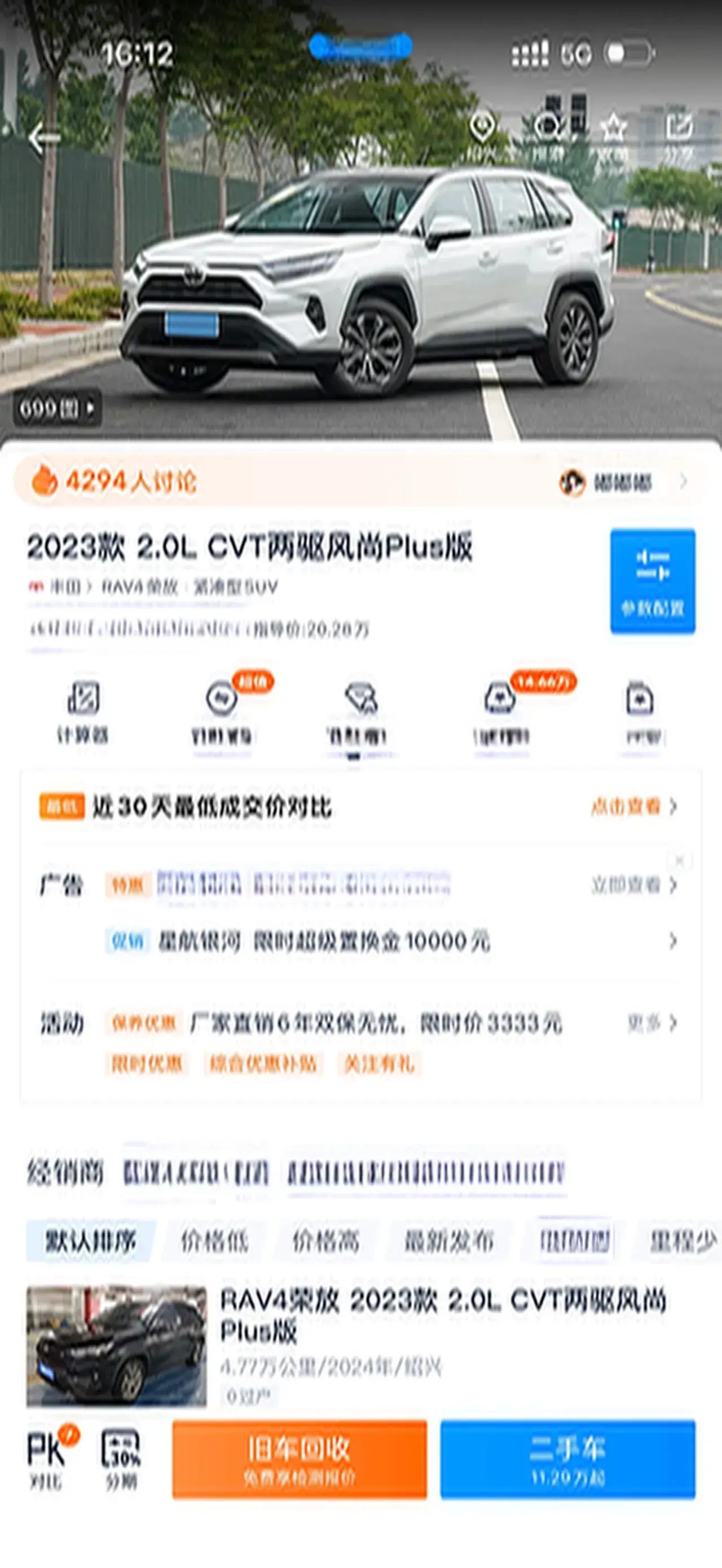Open the 计算器 calculator tool
This screenshot has height=1568, width=722.
[83, 712]
